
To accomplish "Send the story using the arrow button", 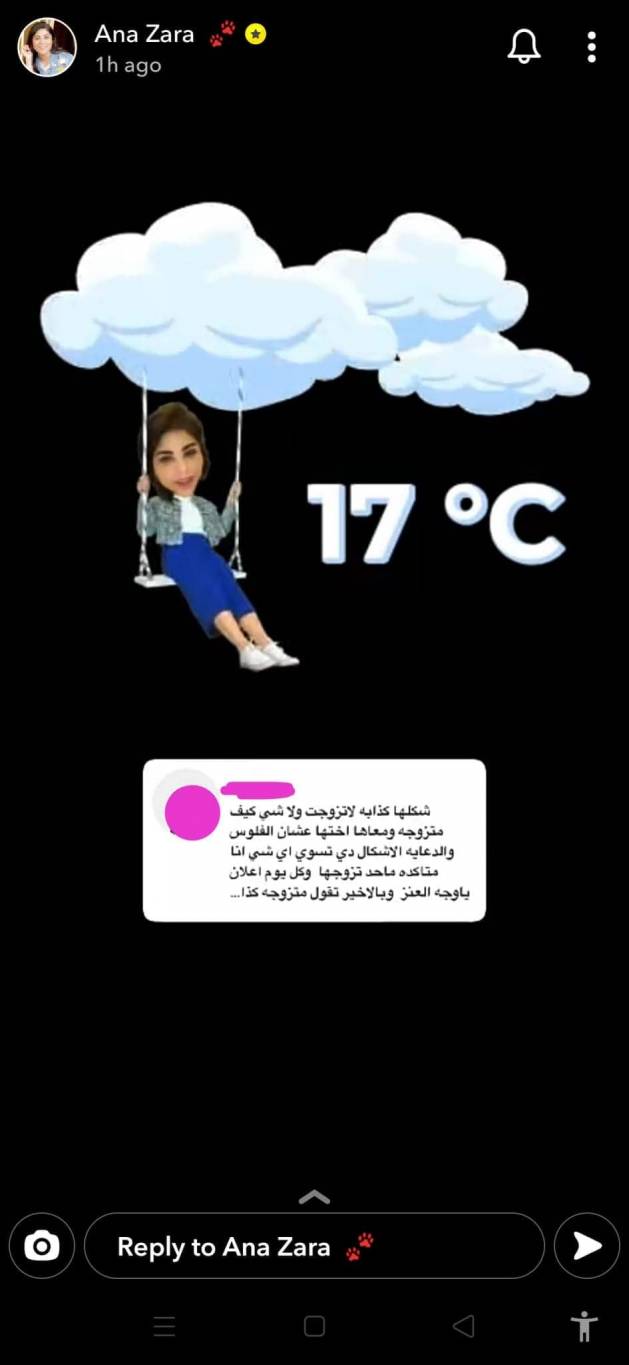I will (x=587, y=1246).
